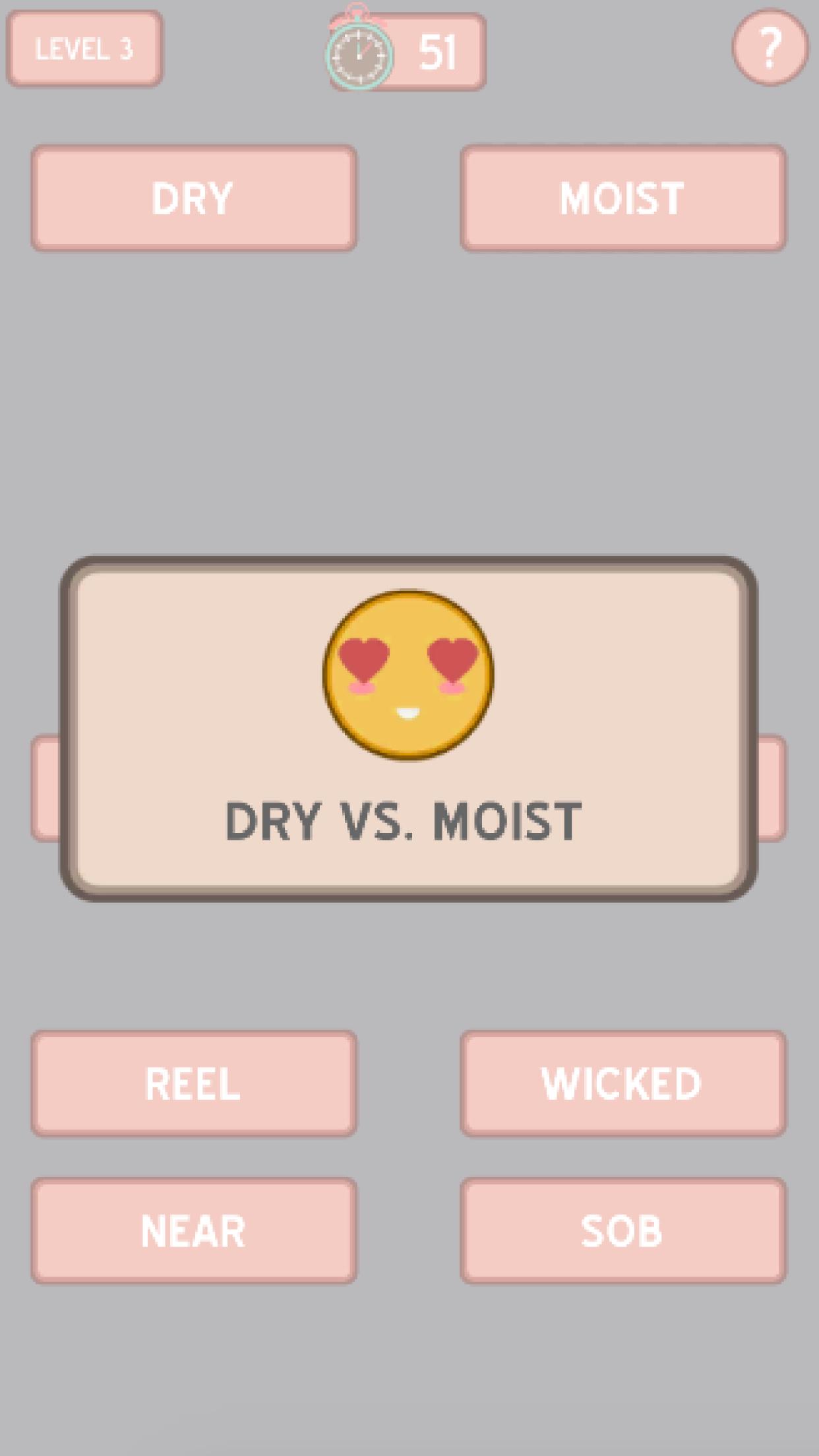Screen dimensions: 819x1456
Task: Choose the MOIST answer tile
Action: pyautogui.click(x=622, y=196)
